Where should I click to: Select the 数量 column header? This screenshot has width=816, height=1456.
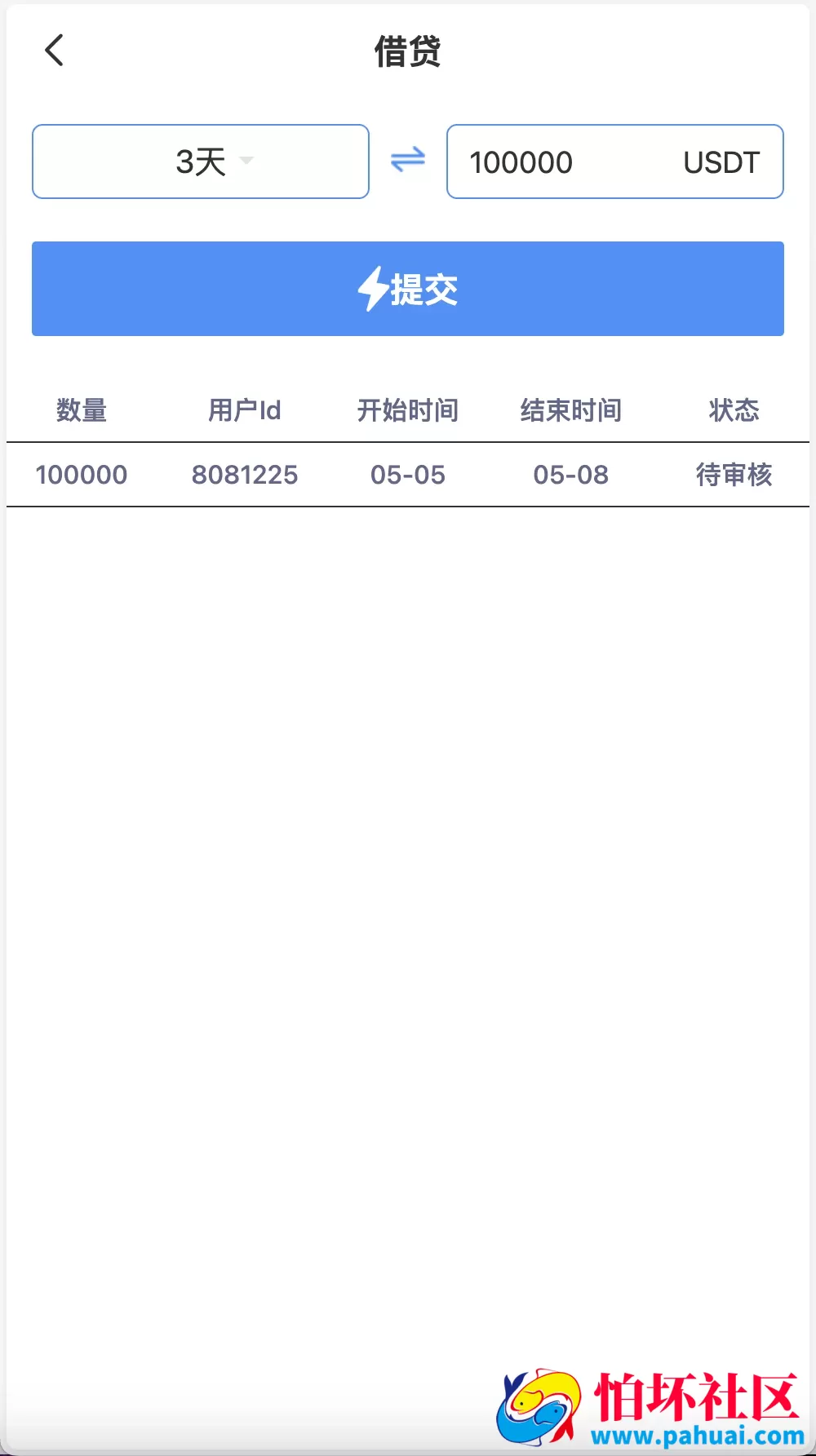pos(82,410)
